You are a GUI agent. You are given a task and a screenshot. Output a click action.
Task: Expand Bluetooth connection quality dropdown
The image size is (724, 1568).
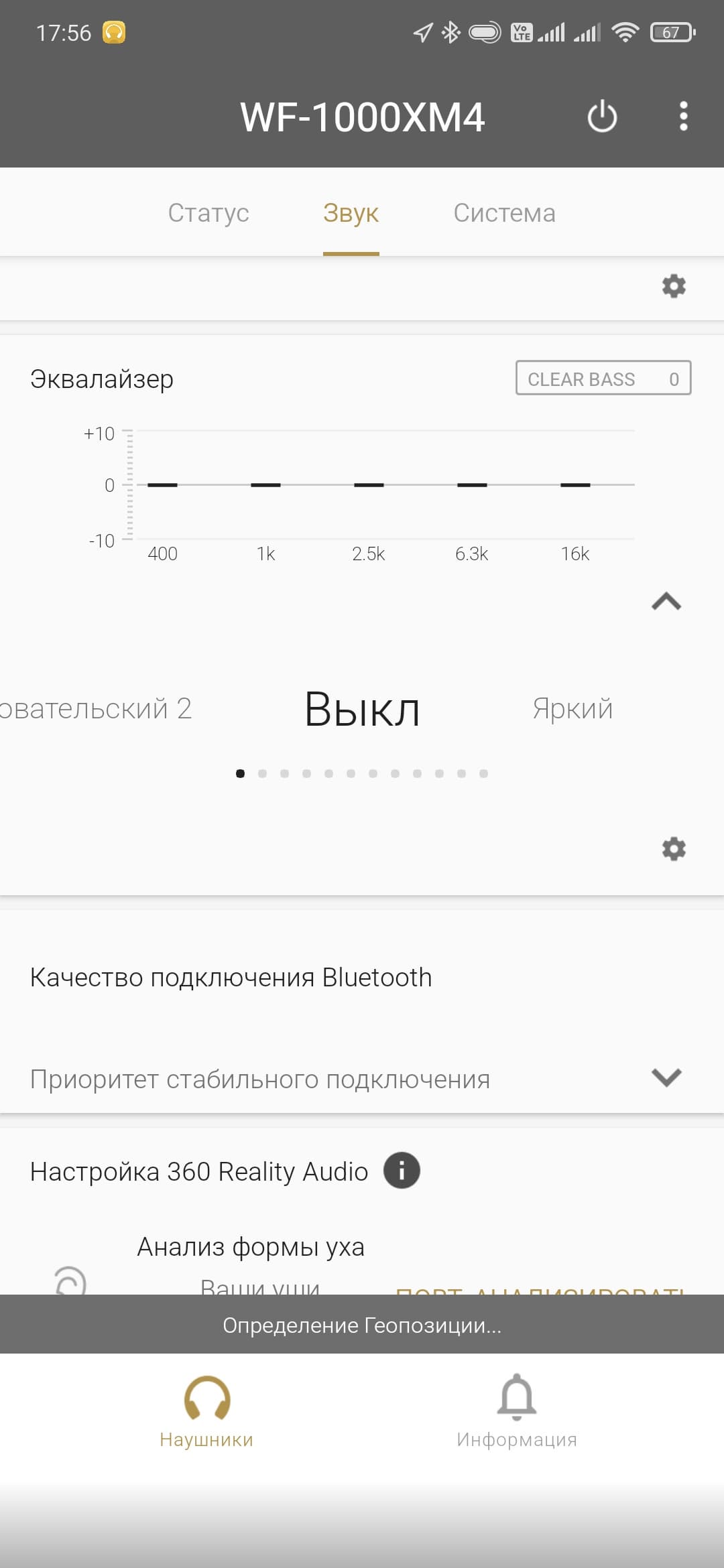666,1077
